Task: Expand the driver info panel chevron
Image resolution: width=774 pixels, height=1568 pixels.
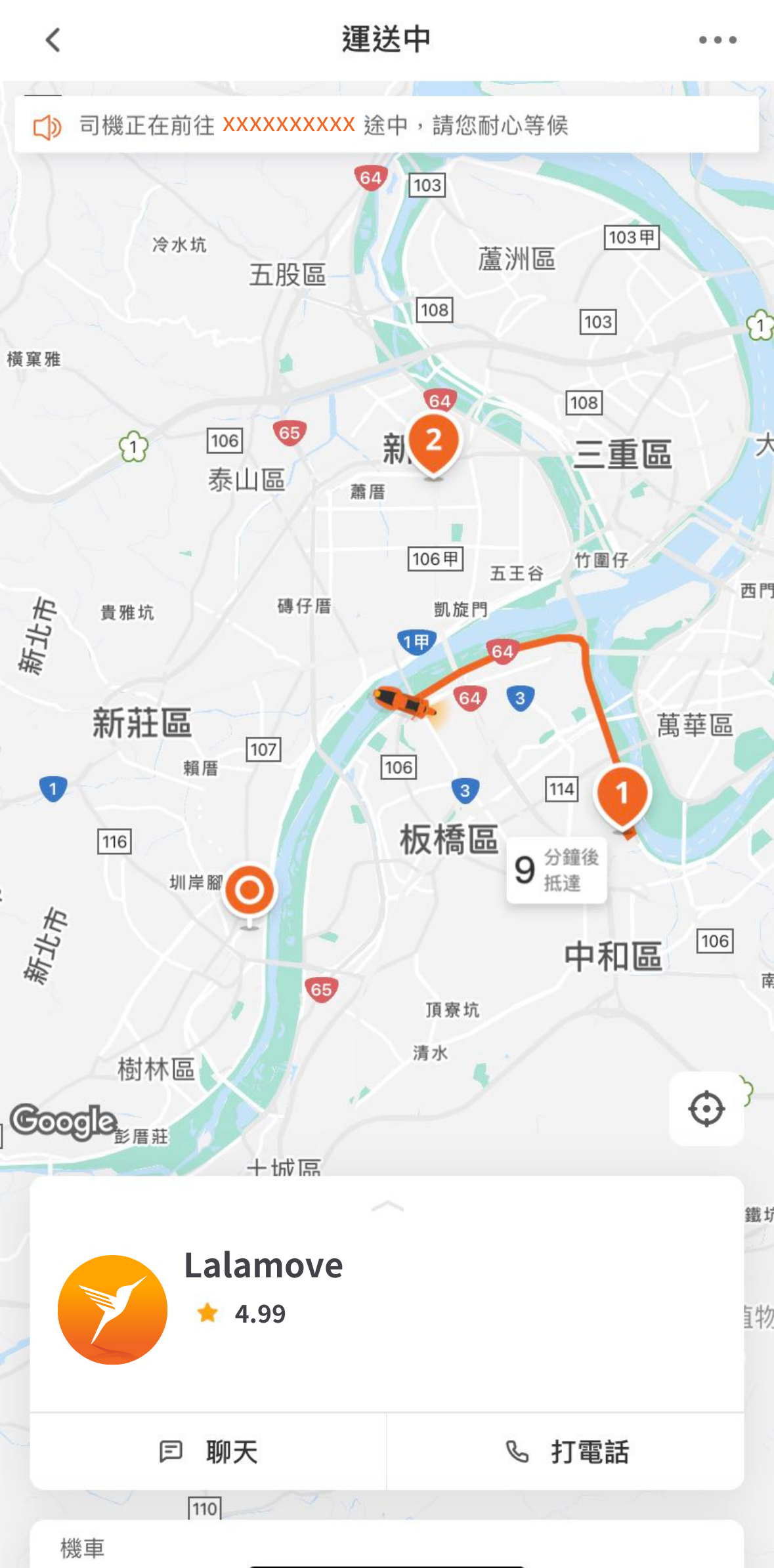Action: [x=387, y=1206]
